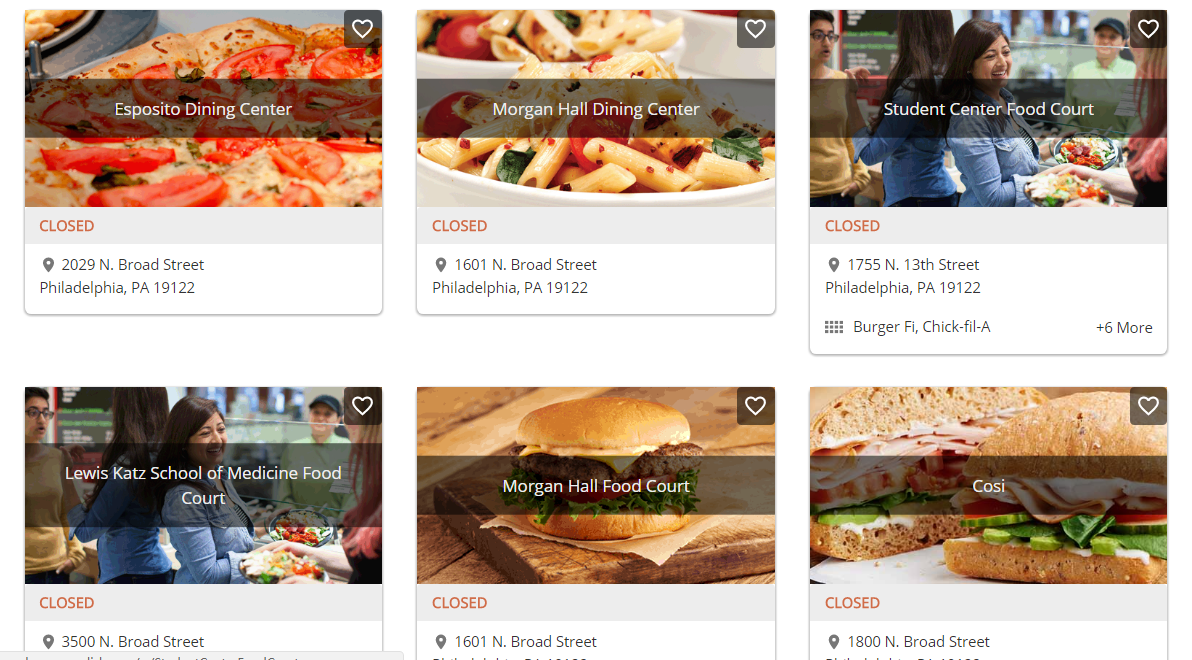The width and height of the screenshot is (1192, 660).
Task: Open the Morgan Hall Food Court card
Action: coord(596,486)
